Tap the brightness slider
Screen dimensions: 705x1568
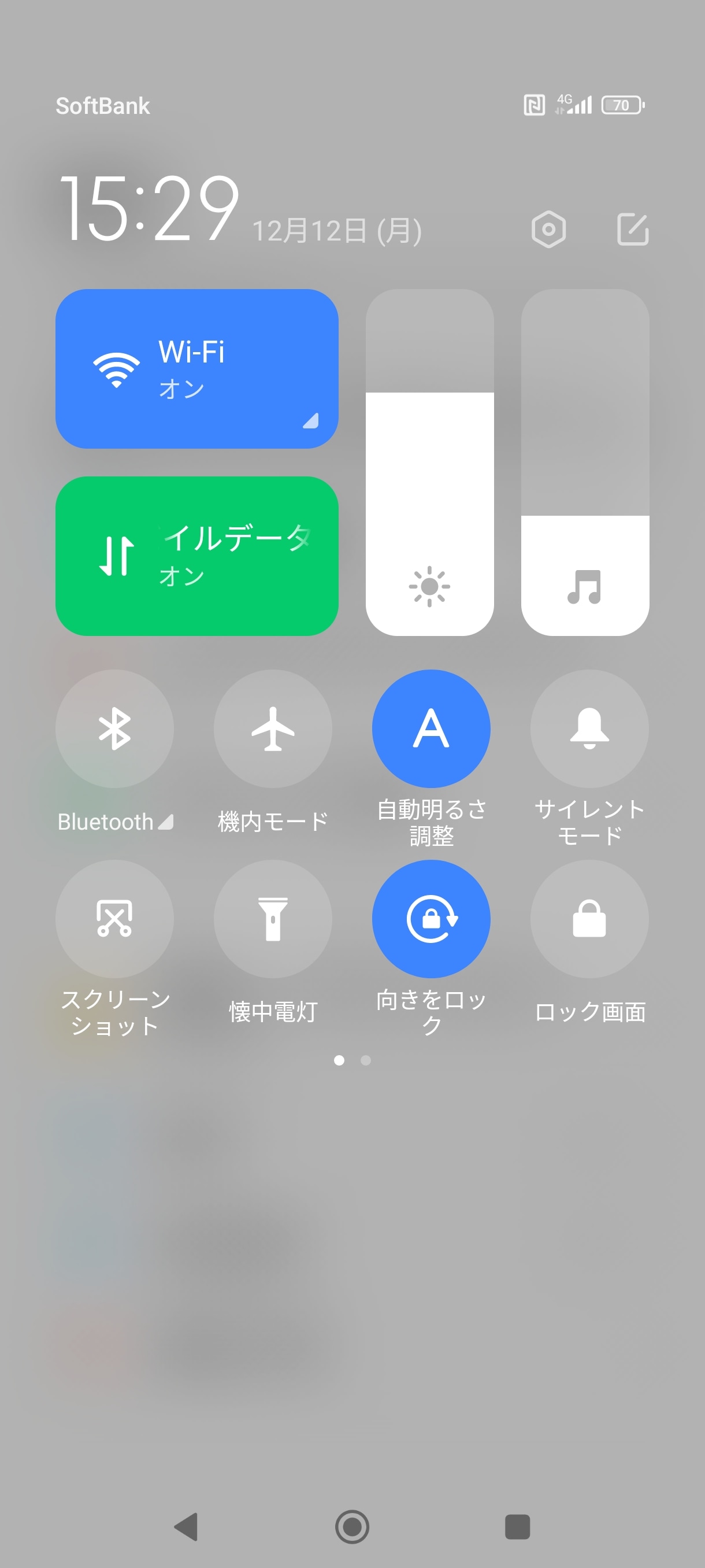[x=429, y=463]
